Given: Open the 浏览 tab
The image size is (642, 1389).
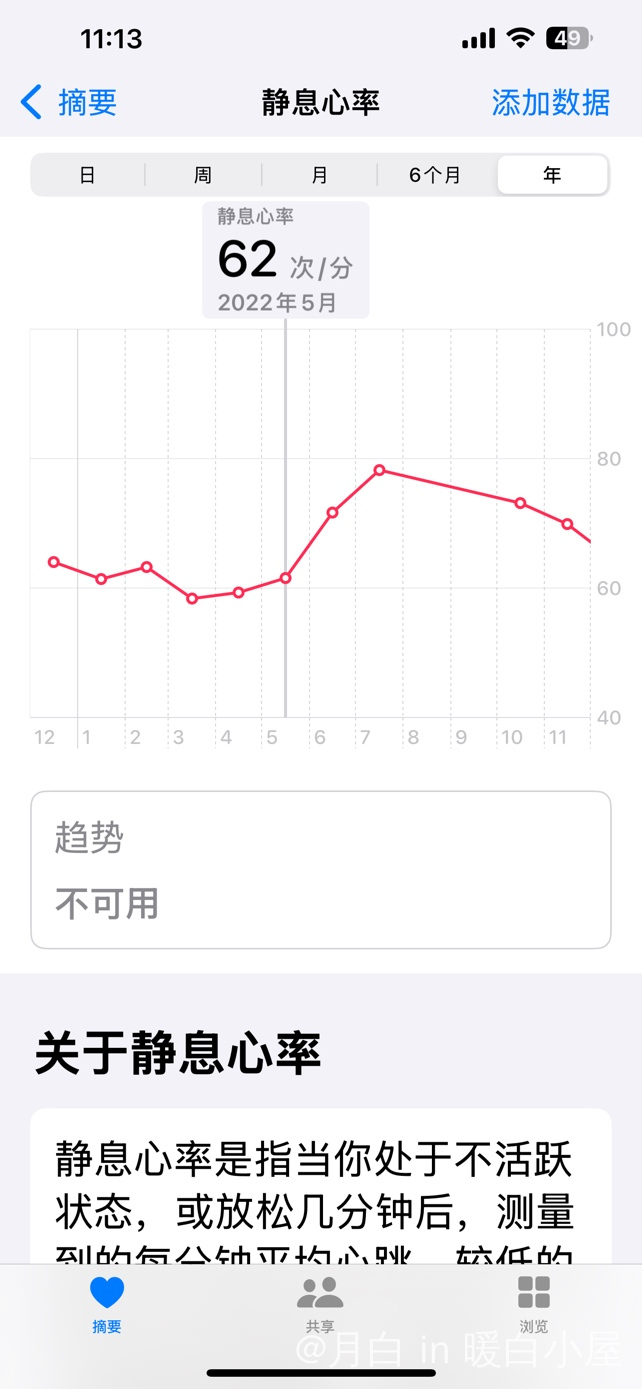Looking at the screenshot, I should pos(534,1304).
